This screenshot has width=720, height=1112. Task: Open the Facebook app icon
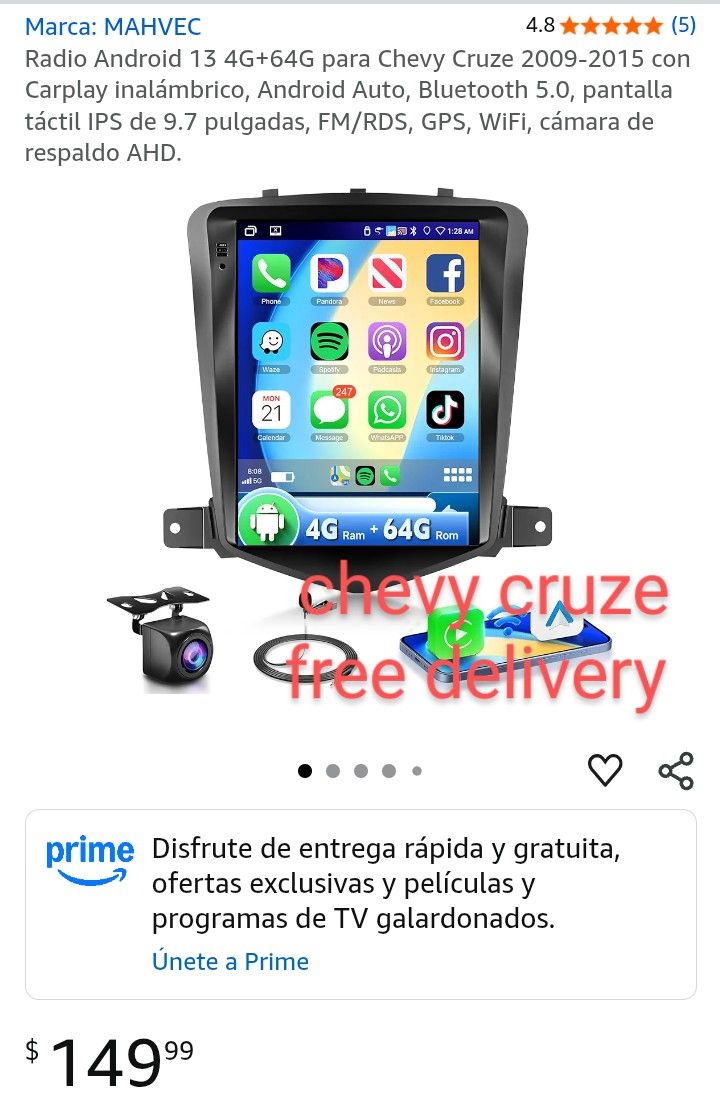coord(446,272)
